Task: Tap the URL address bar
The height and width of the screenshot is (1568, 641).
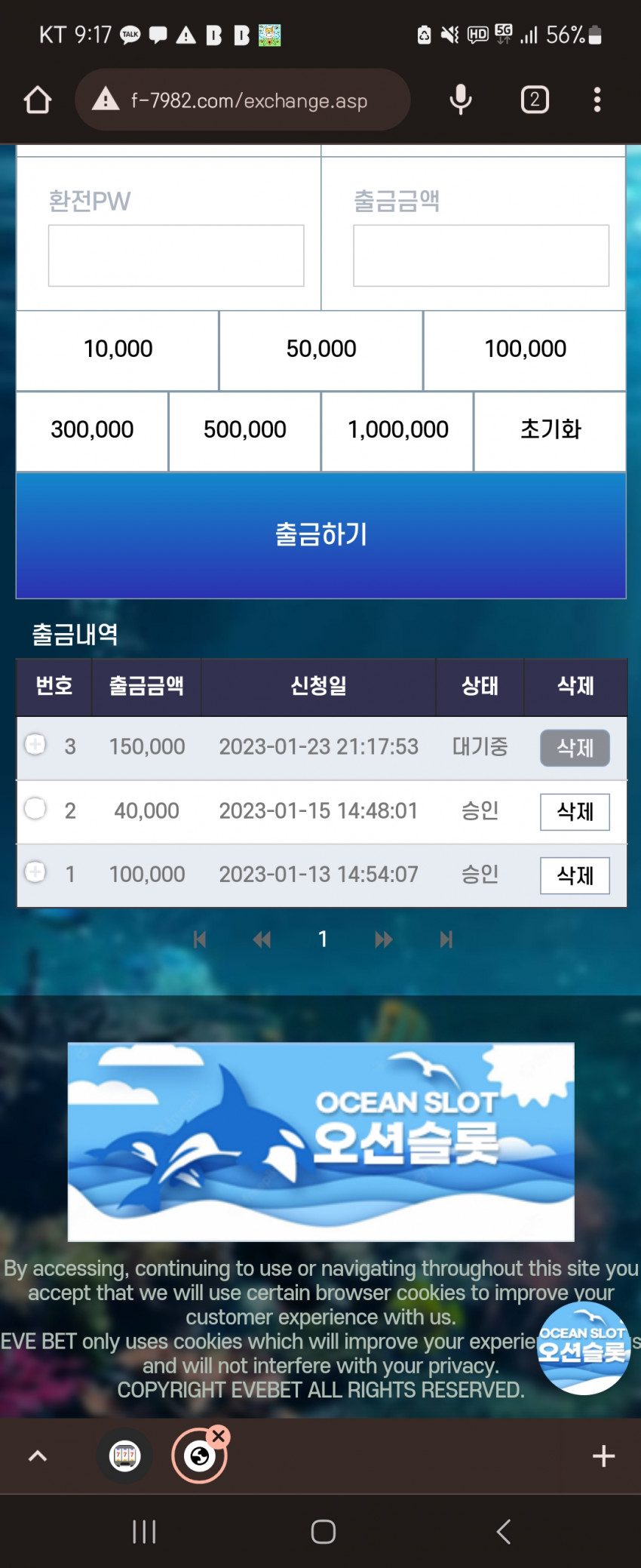Action: pyautogui.click(x=249, y=100)
